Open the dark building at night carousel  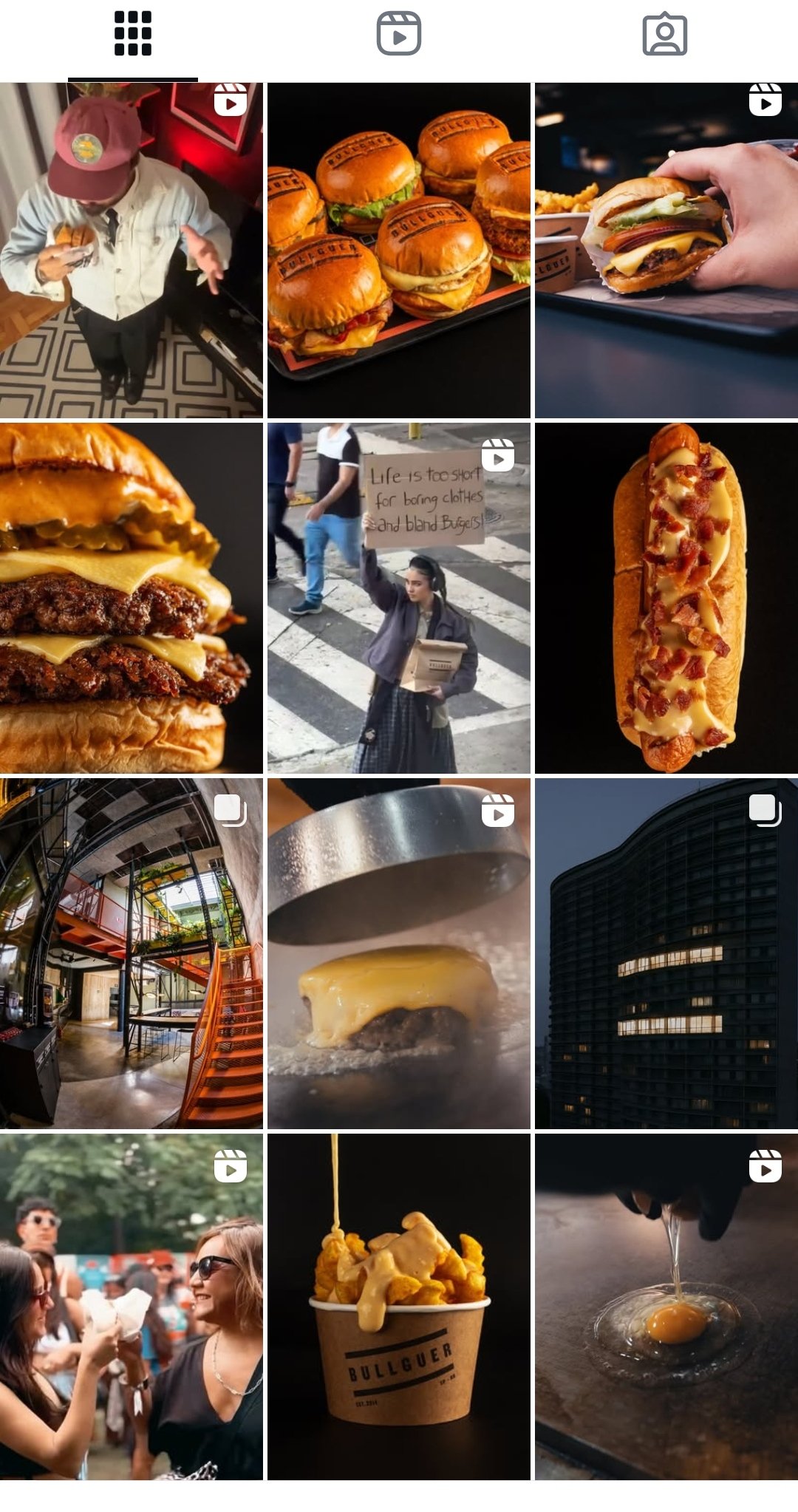coord(666,953)
